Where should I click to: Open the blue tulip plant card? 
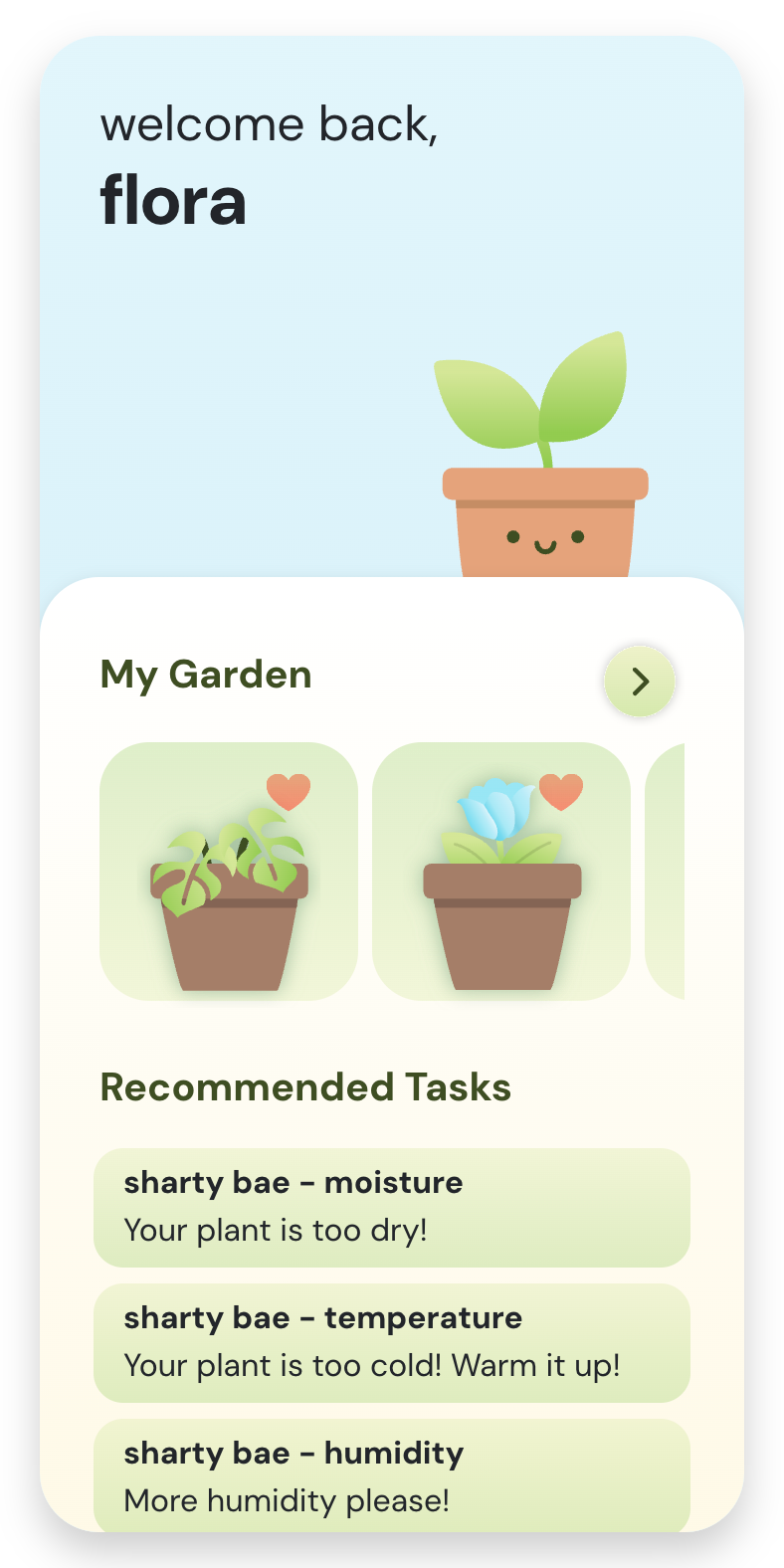[501, 872]
